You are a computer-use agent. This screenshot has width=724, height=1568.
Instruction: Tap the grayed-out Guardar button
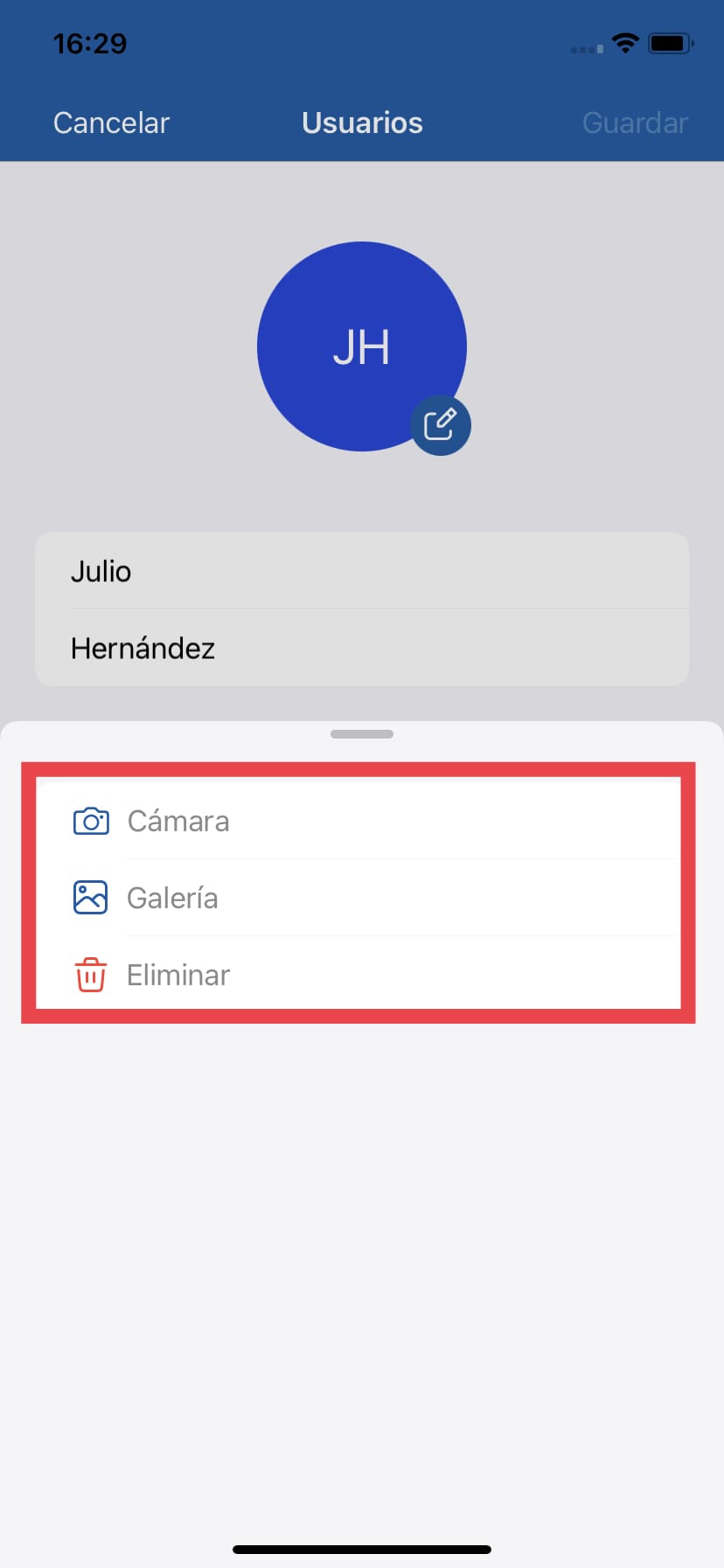coord(635,122)
